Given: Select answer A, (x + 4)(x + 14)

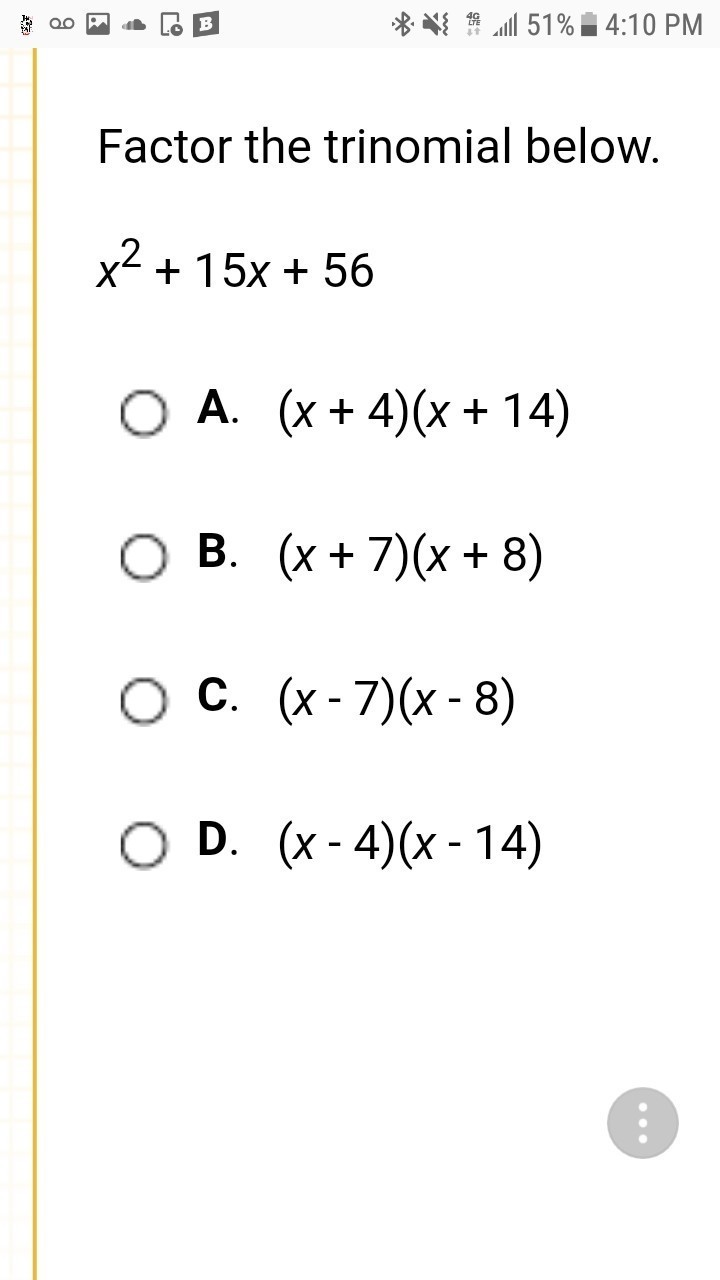Looking at the screenshot, I should (x=143, y=413).
